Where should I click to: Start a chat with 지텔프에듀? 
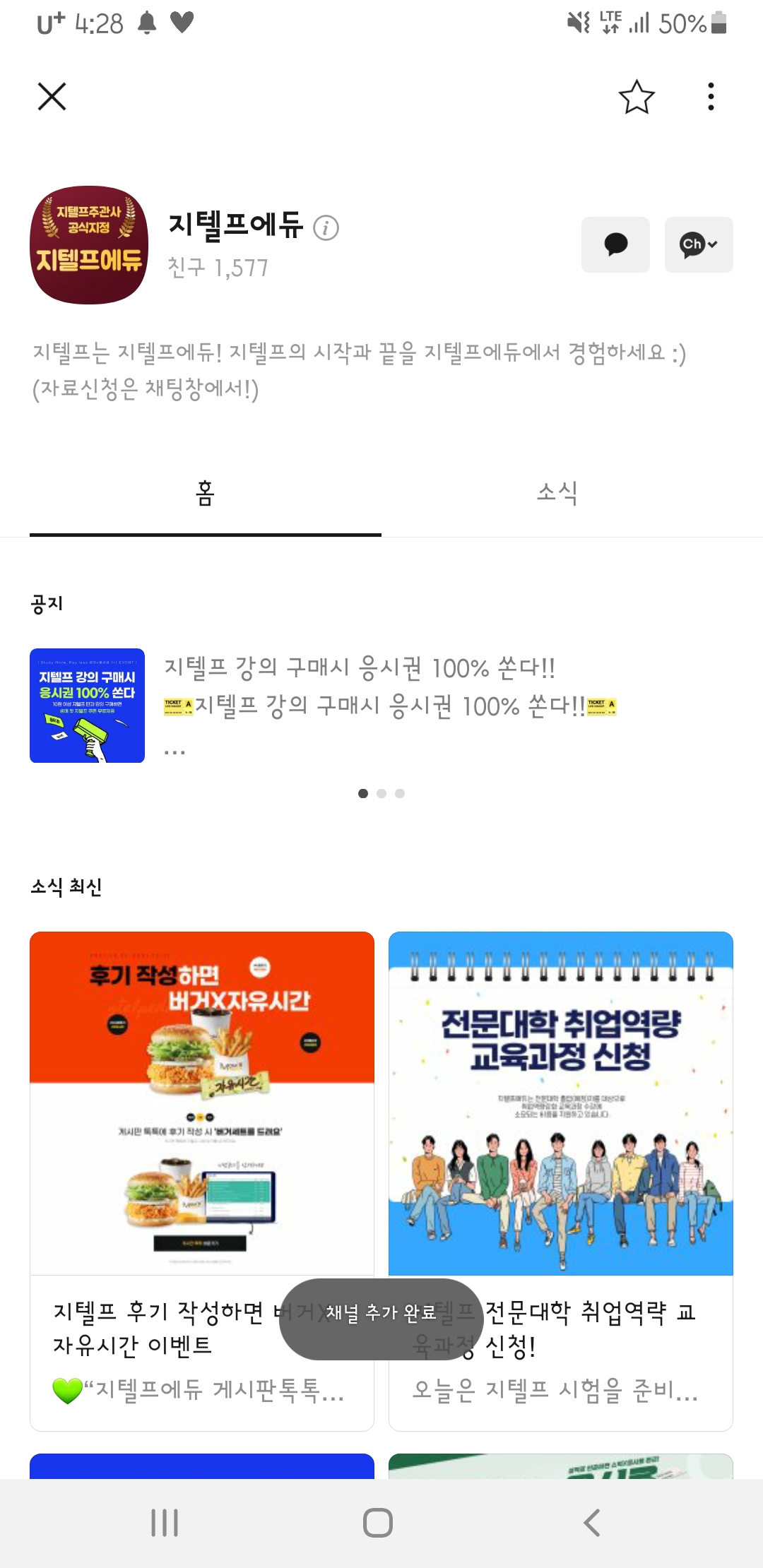pos(615,244)
